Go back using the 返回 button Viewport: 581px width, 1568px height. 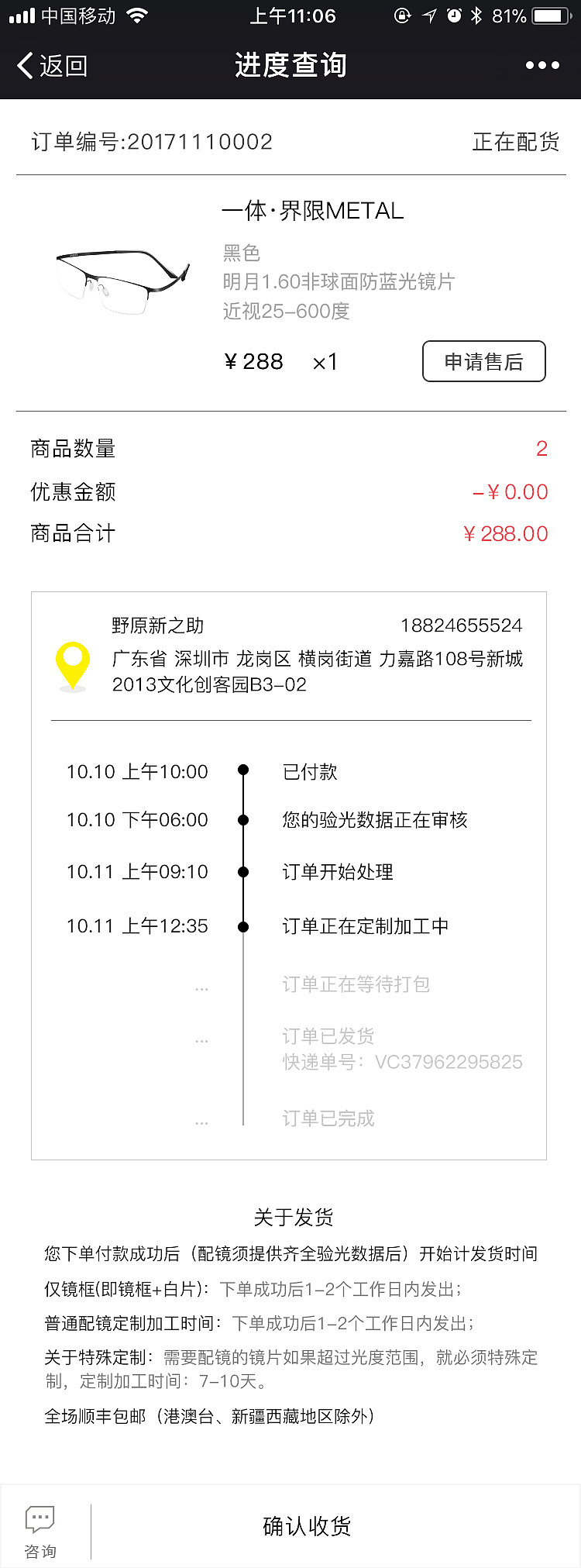tap(53, 66)
